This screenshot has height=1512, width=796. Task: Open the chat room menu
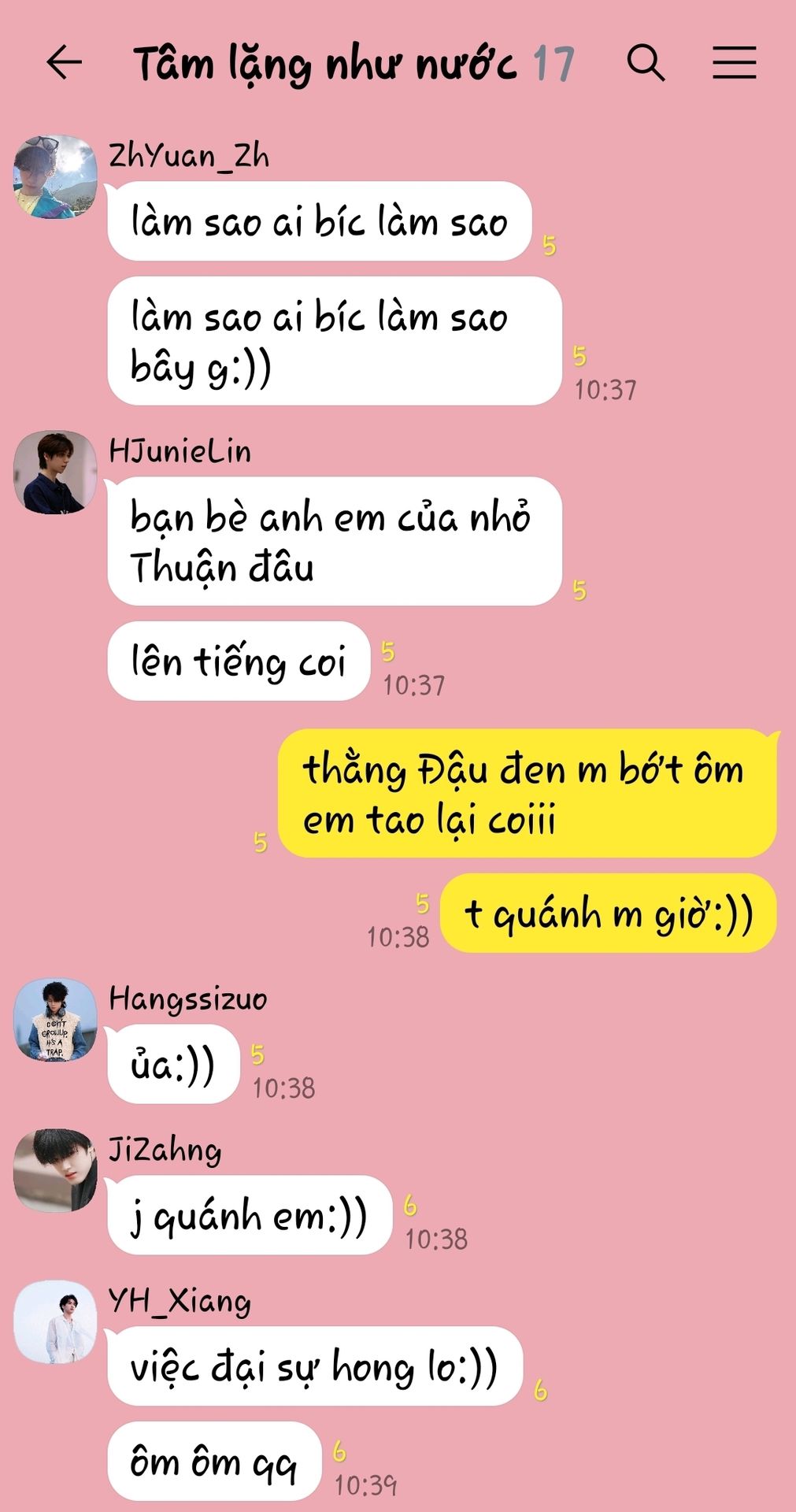coord(734,63)
